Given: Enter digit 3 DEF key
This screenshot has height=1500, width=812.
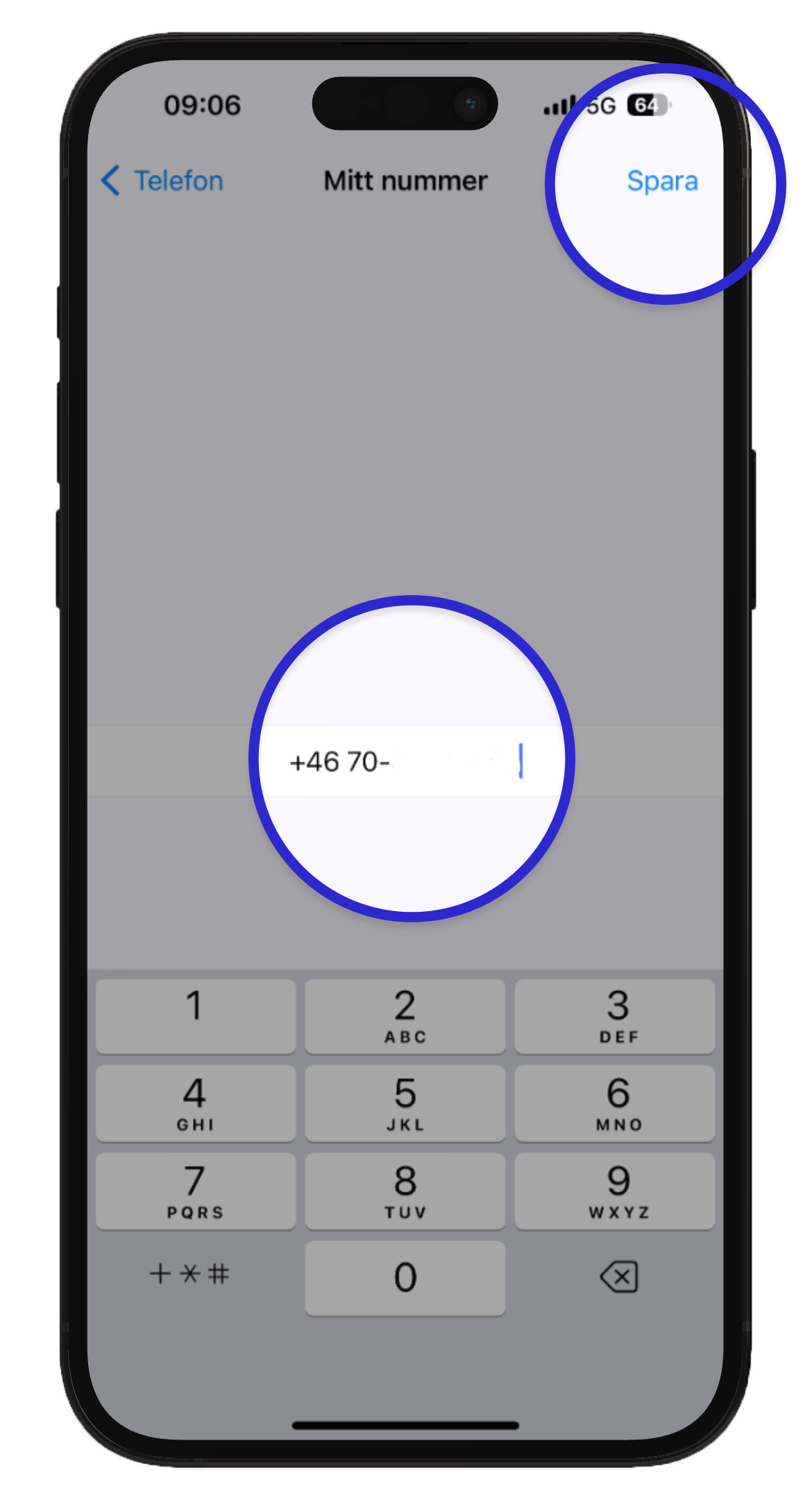Looking at the screenshot, I should [615, 1016].
